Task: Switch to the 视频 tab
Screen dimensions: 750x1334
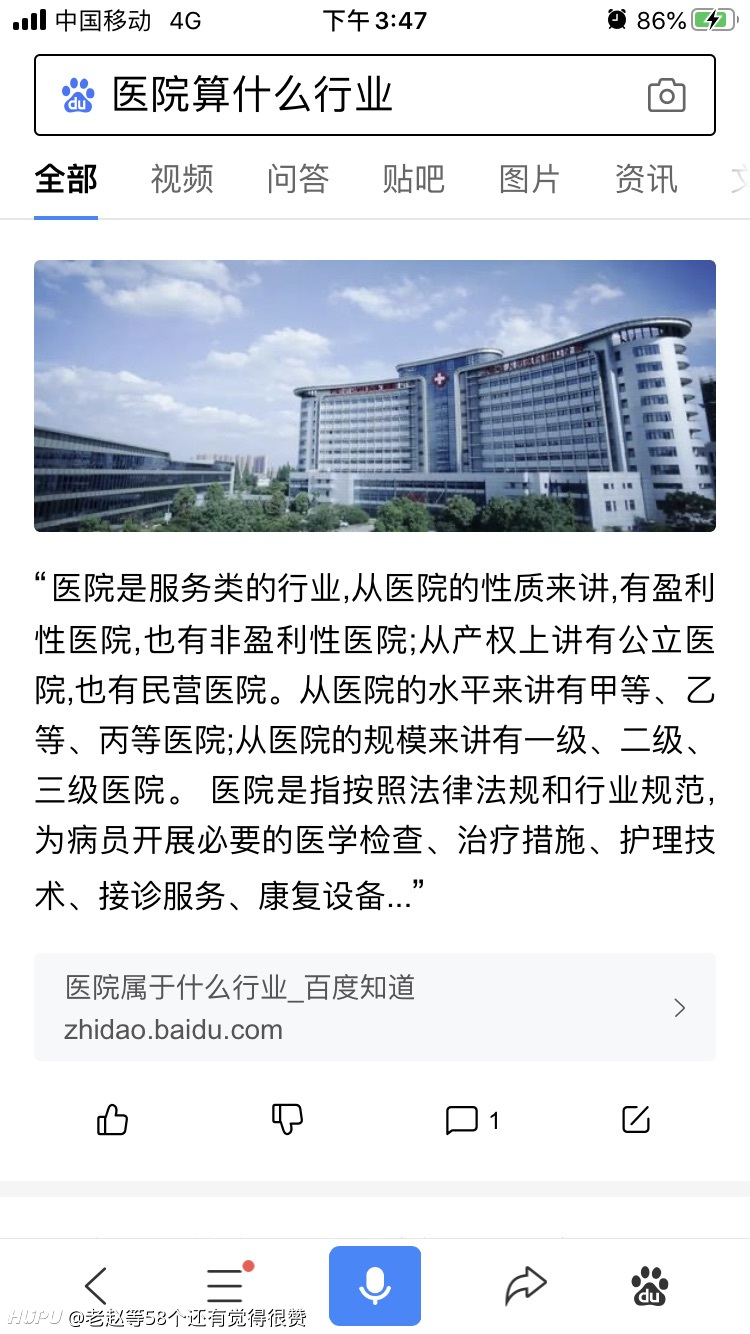Action: pyautogui.click(x=182, y=179)
